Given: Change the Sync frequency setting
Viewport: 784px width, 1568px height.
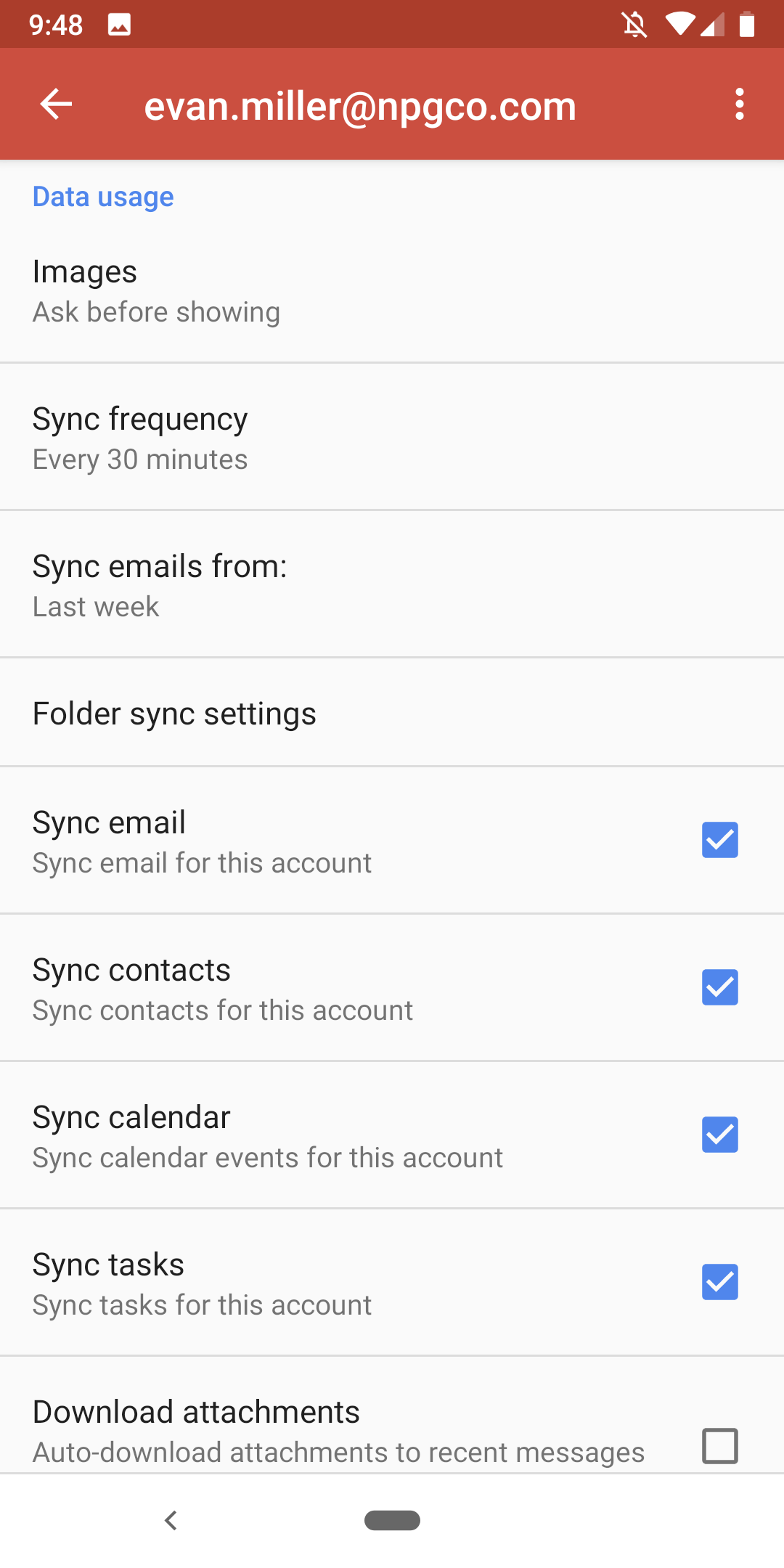Looking at the screenshot, I should tap(392, 438).
